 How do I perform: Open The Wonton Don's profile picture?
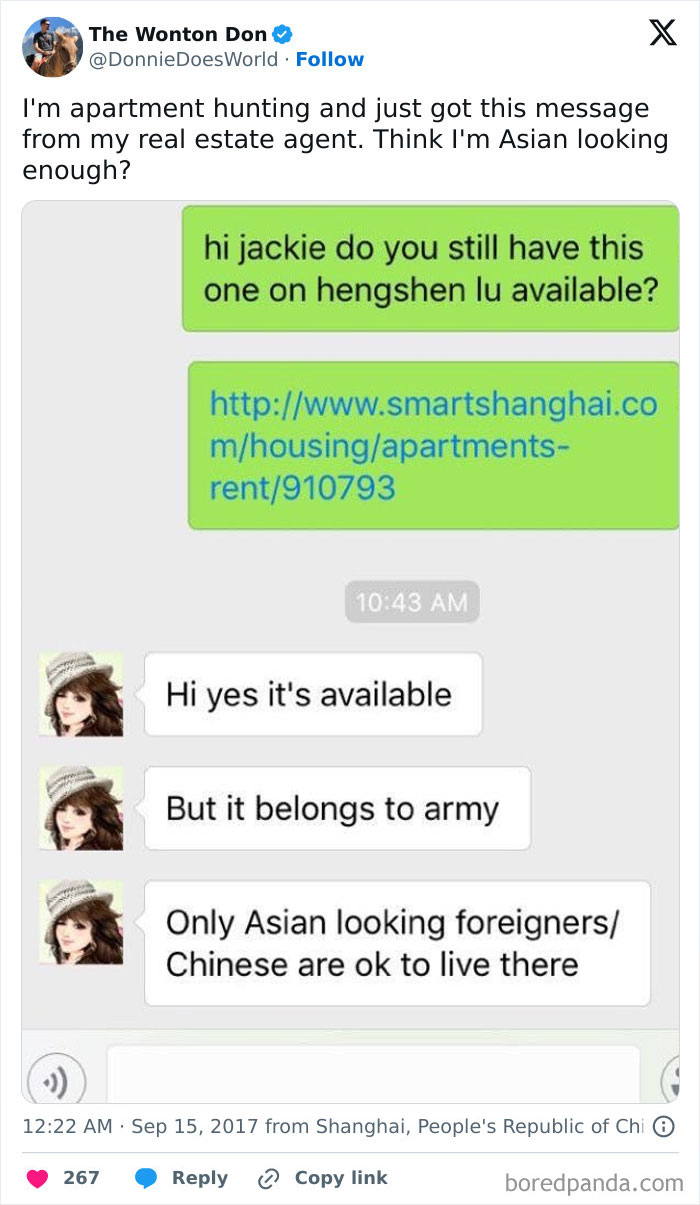pos(52,47)
